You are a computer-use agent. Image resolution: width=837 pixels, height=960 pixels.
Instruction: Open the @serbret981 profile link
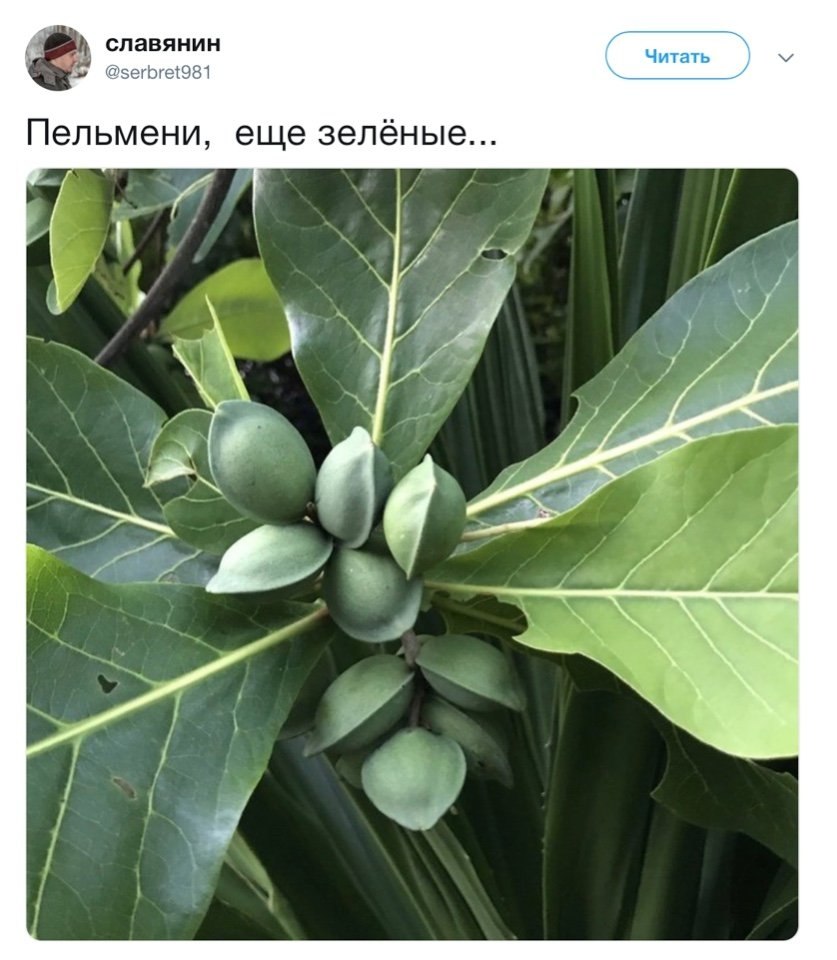(158, 72)
